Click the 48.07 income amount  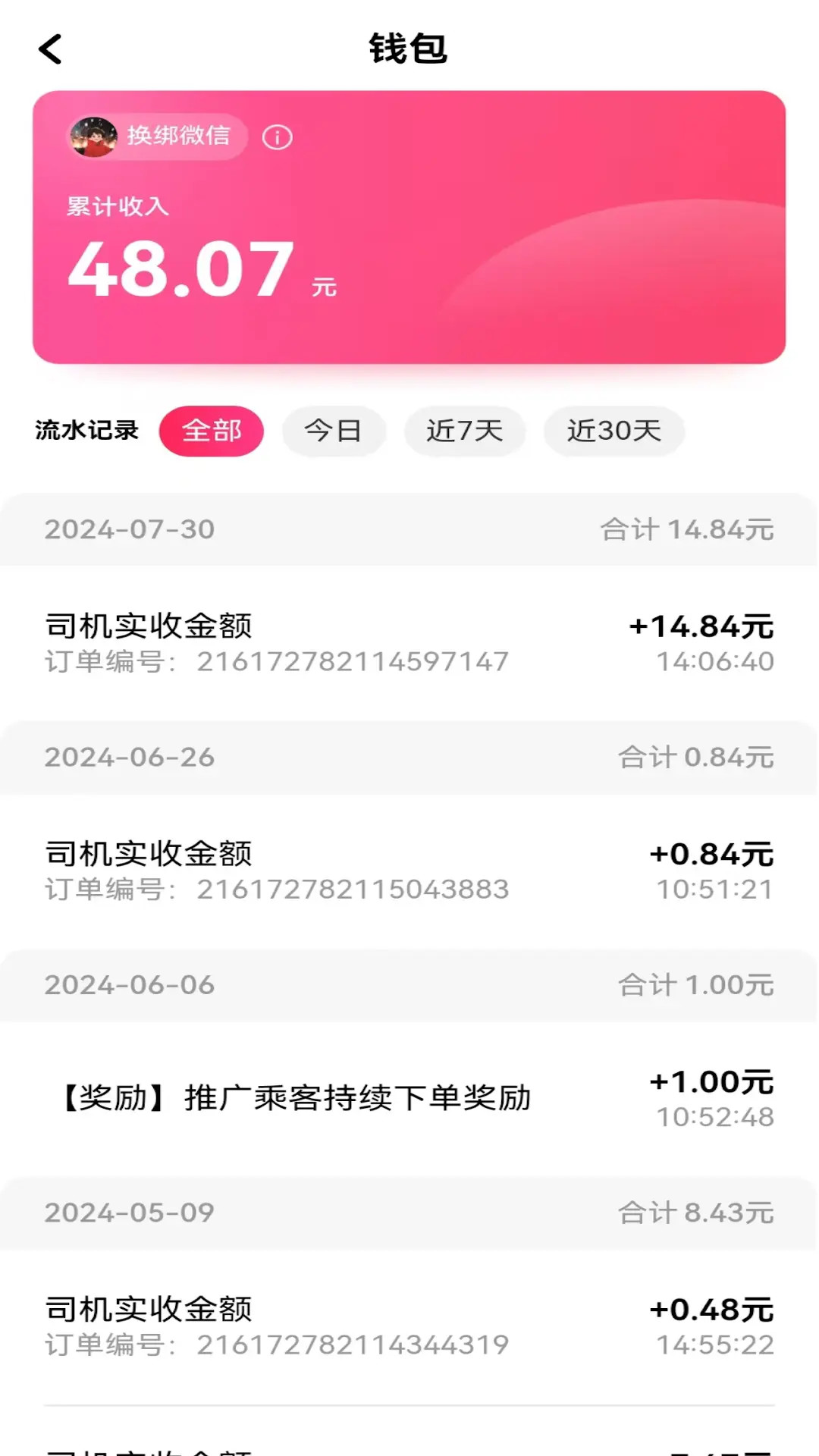pyautogui.click(x=177, y=267)
